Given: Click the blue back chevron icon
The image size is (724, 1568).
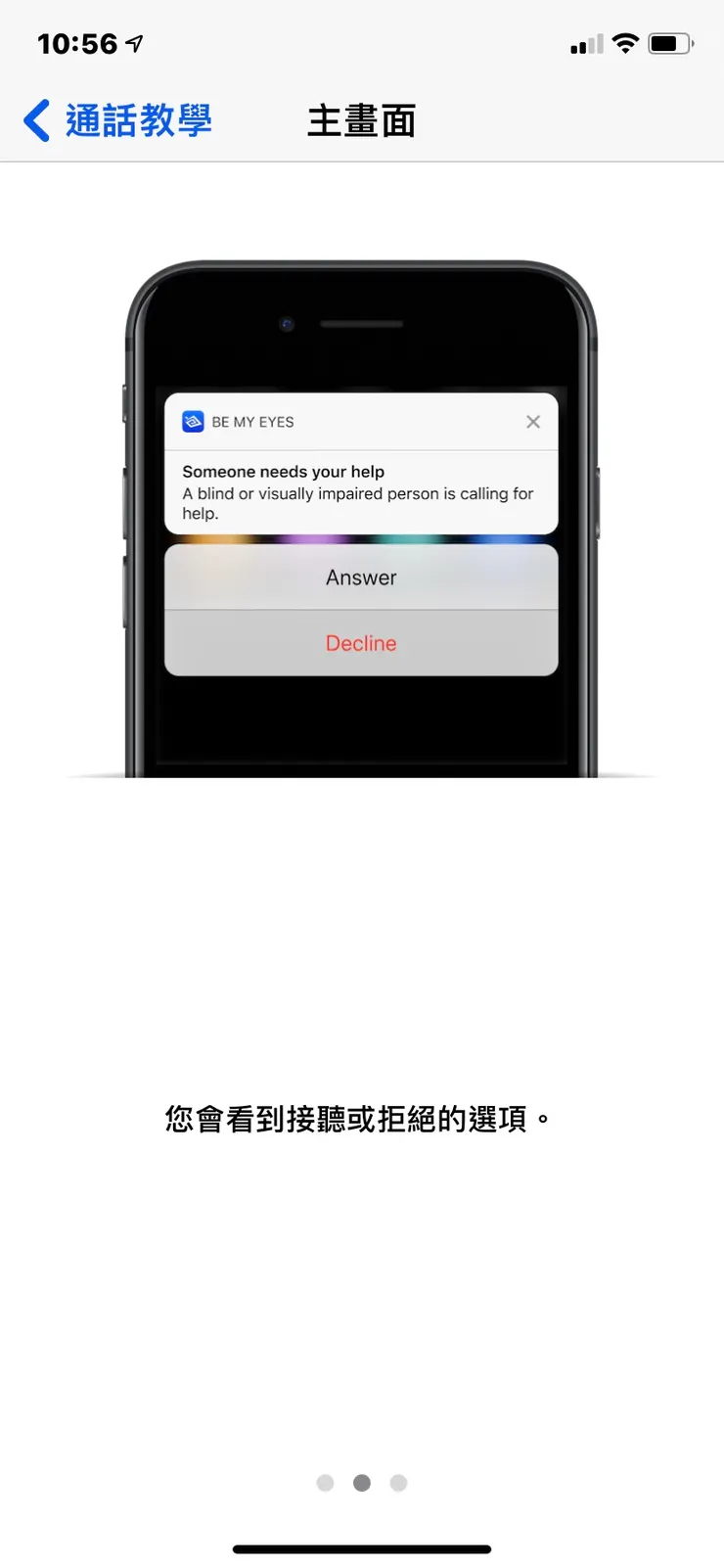Looking at the screenshot, I should pos(34,120).
